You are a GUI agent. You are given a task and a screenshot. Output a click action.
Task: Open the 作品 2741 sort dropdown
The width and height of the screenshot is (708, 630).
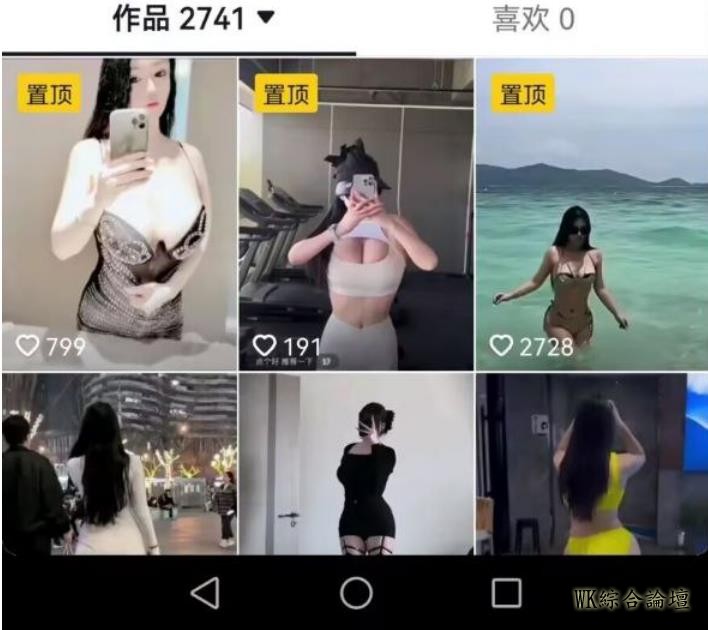[193, 18]
